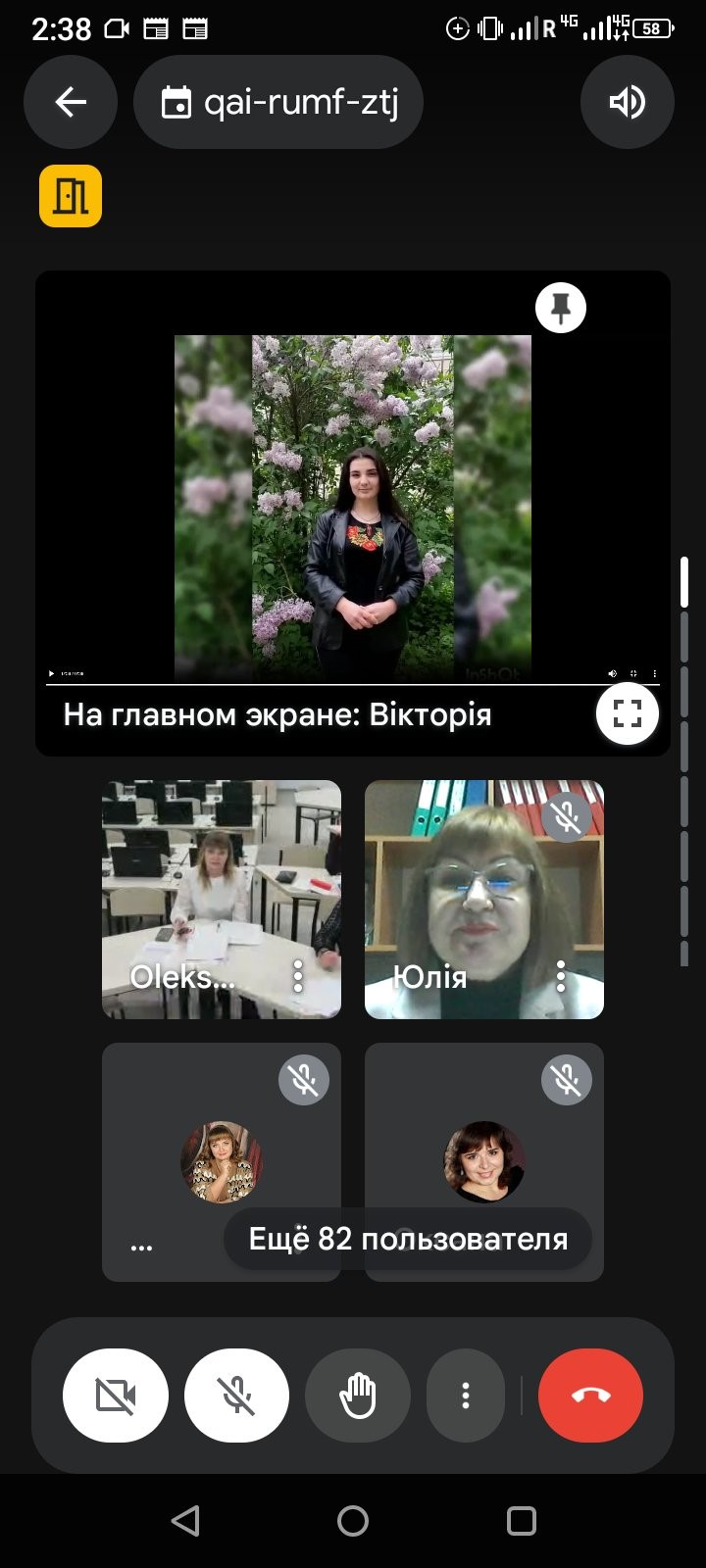Go back from the meeting screen
This screenshot has height=1568, width=706.
click(71, 102)
